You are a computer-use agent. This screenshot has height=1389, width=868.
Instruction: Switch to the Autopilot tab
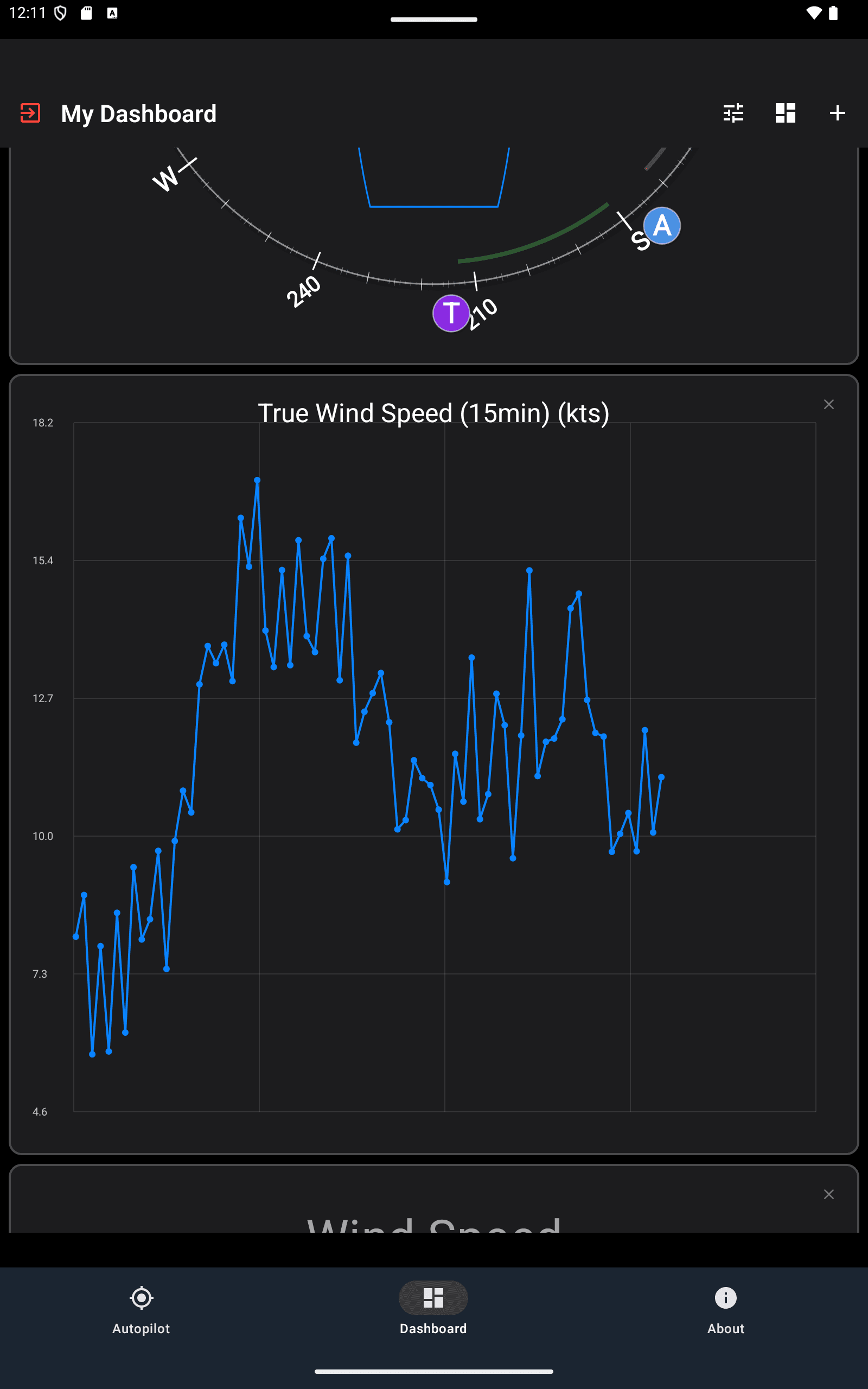141,1308
